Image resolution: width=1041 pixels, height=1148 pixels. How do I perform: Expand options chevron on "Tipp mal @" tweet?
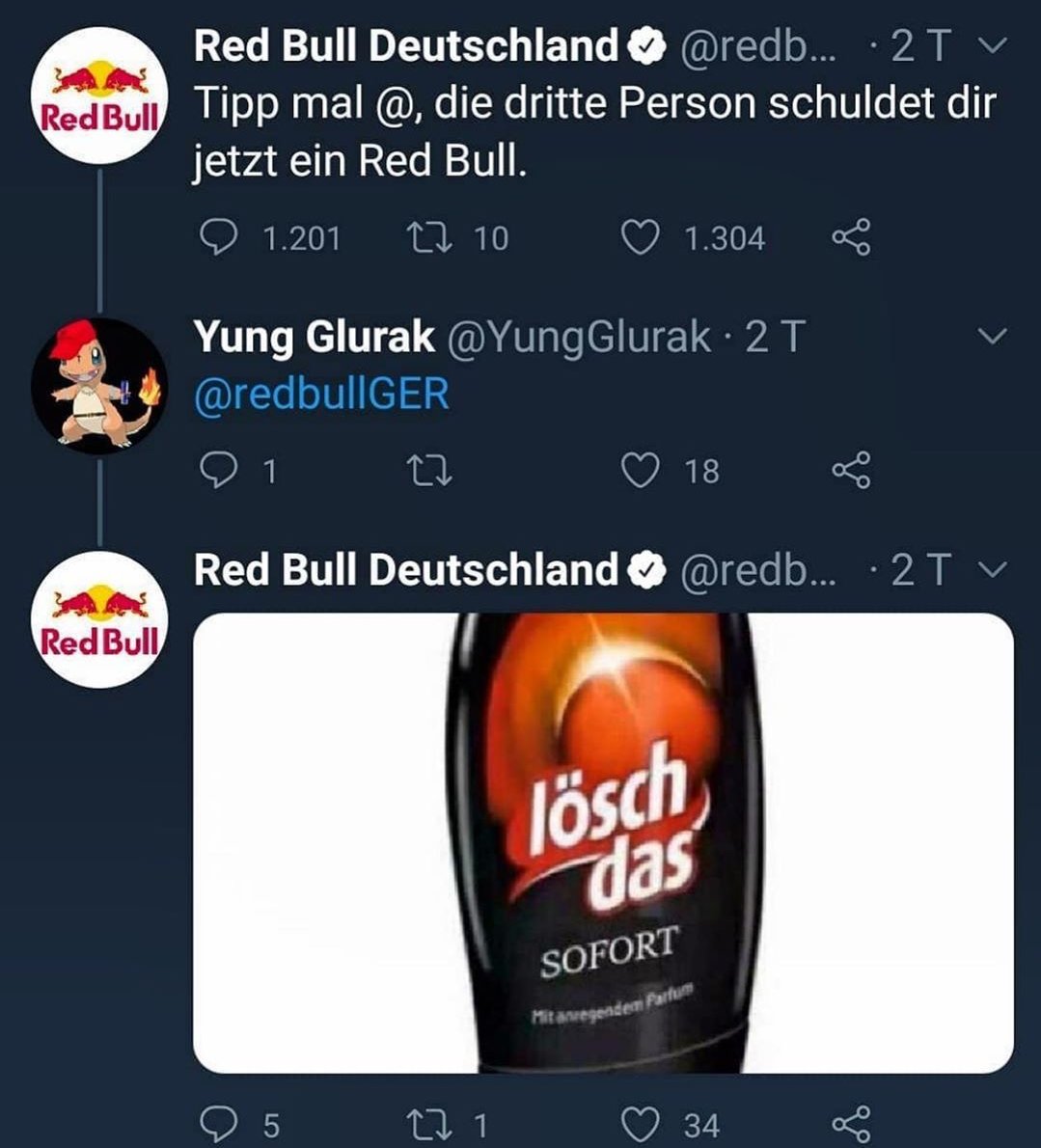(x=993, y=46)
